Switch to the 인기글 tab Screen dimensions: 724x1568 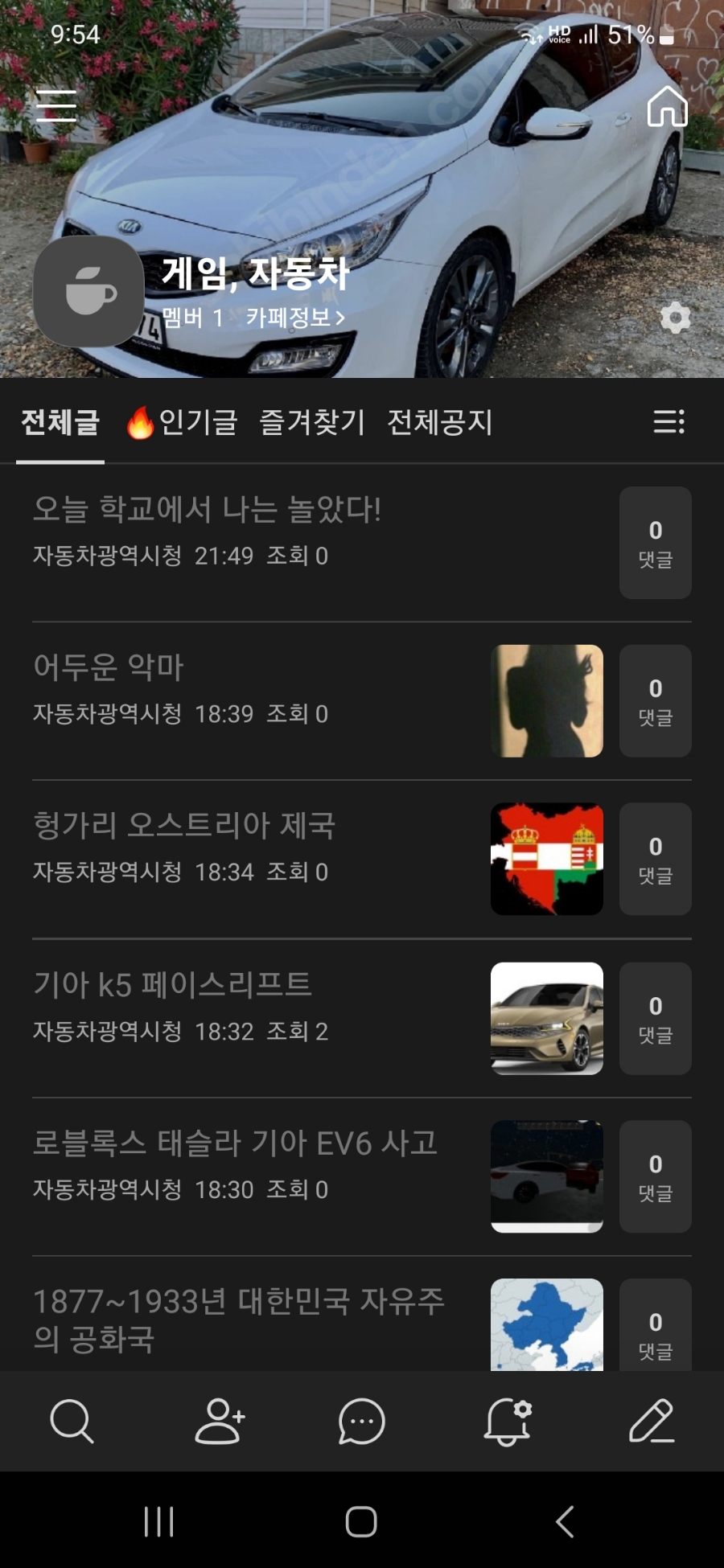point(181,422)
